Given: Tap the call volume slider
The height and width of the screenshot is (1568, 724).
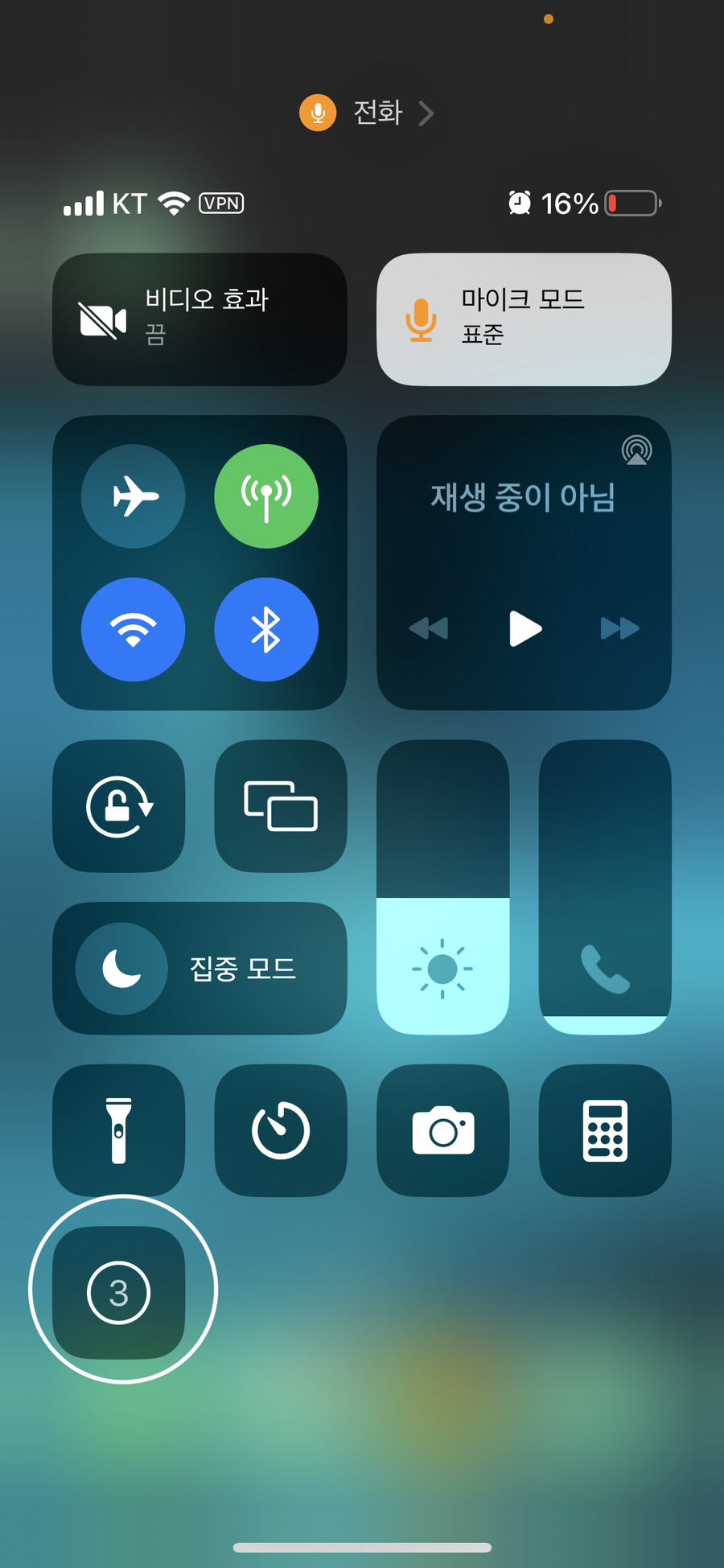Looking at the screenshot, I should pyautogui.click(x=605, y=887).
